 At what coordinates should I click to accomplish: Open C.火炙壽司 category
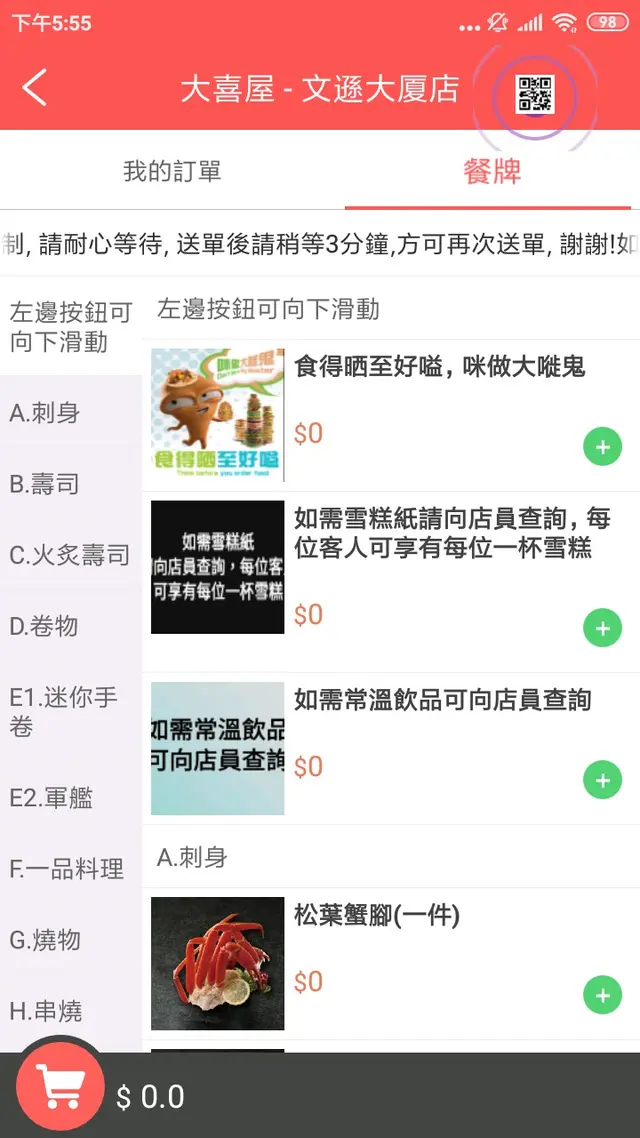pos(71,555)
